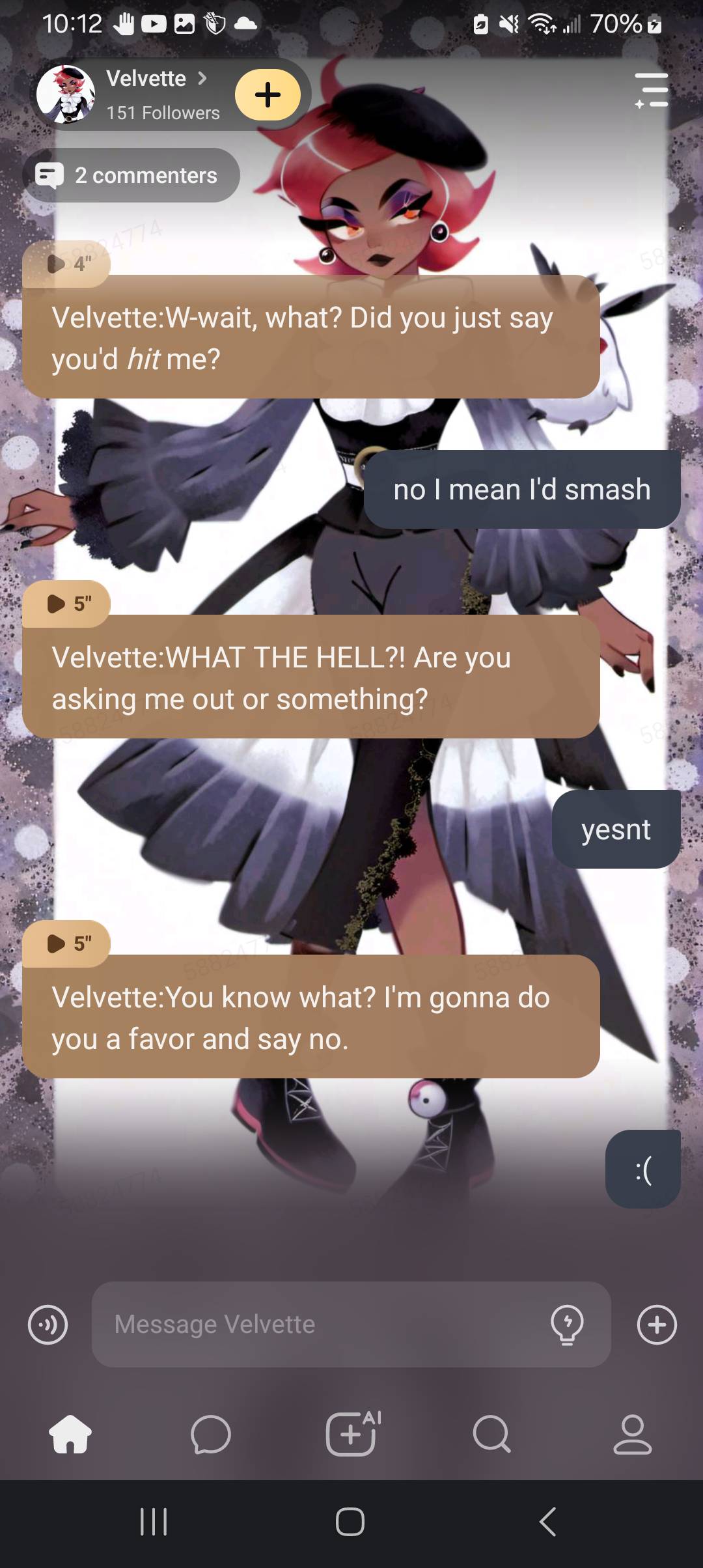The image size is (703, 1568).
Task: Open Velvette's profile details
Action: coord(156,79)
